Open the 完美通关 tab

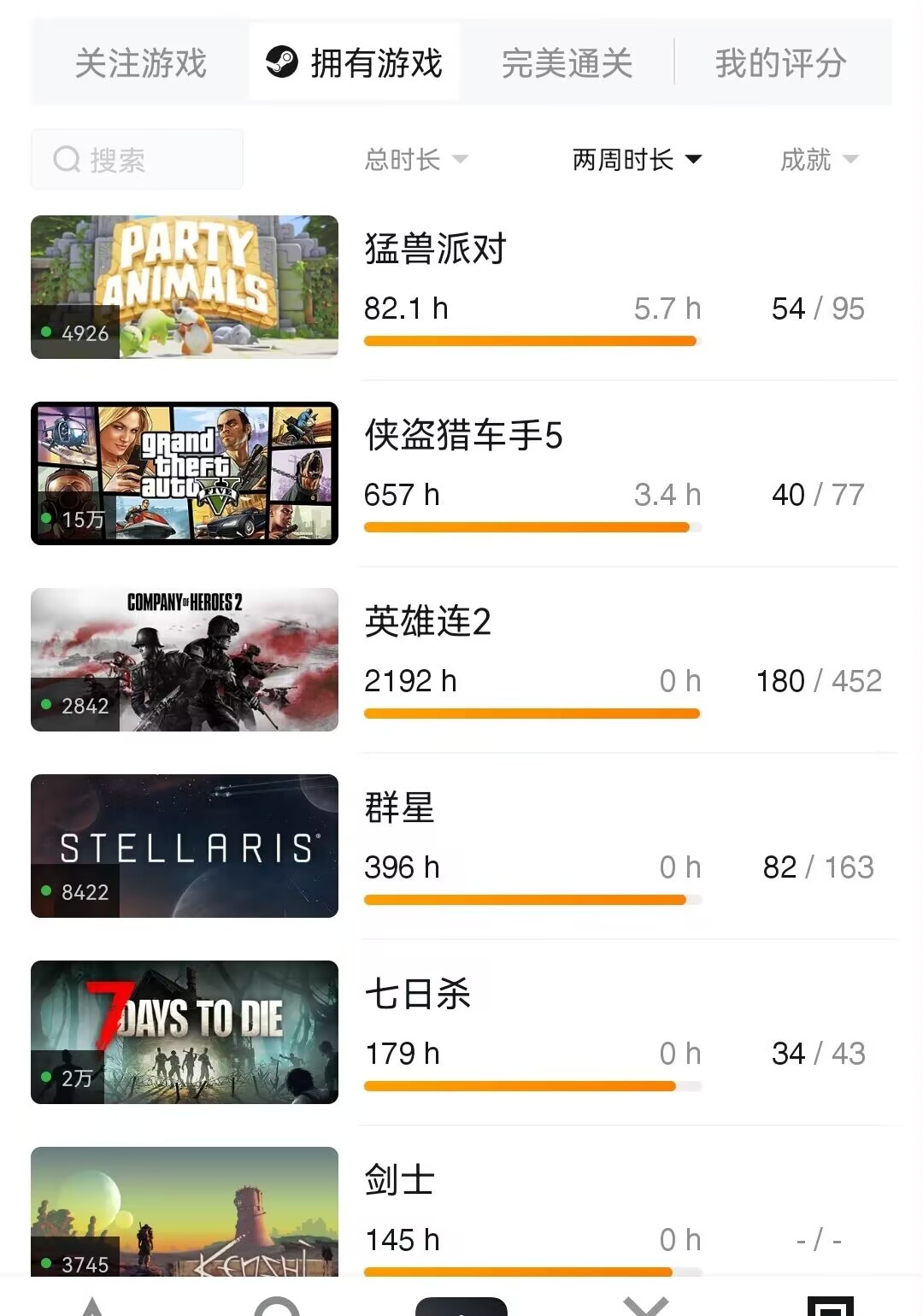(567, 63)
